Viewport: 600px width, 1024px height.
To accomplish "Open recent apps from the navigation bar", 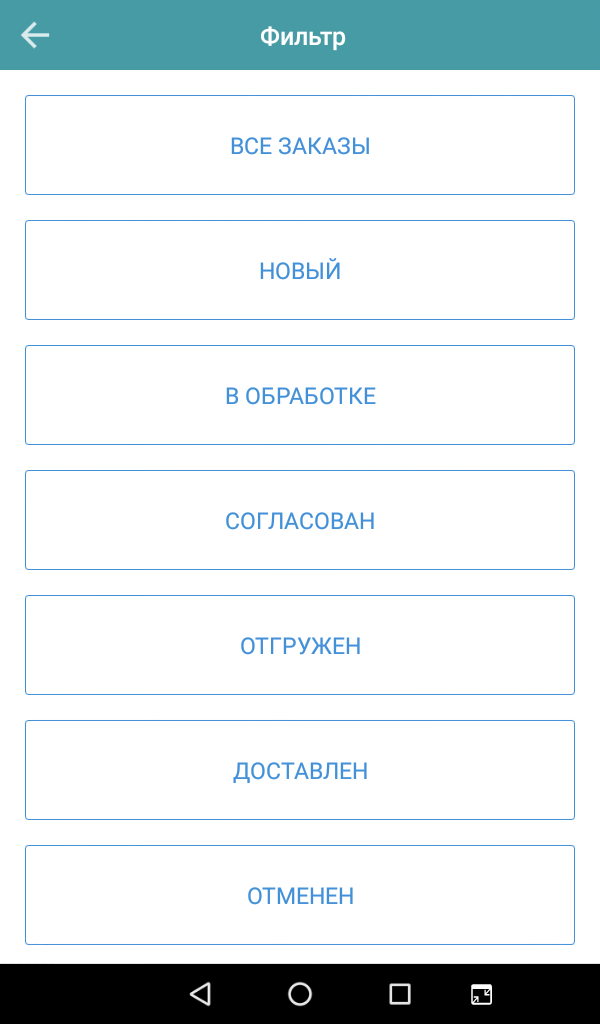I will click(x=400, y=994).
